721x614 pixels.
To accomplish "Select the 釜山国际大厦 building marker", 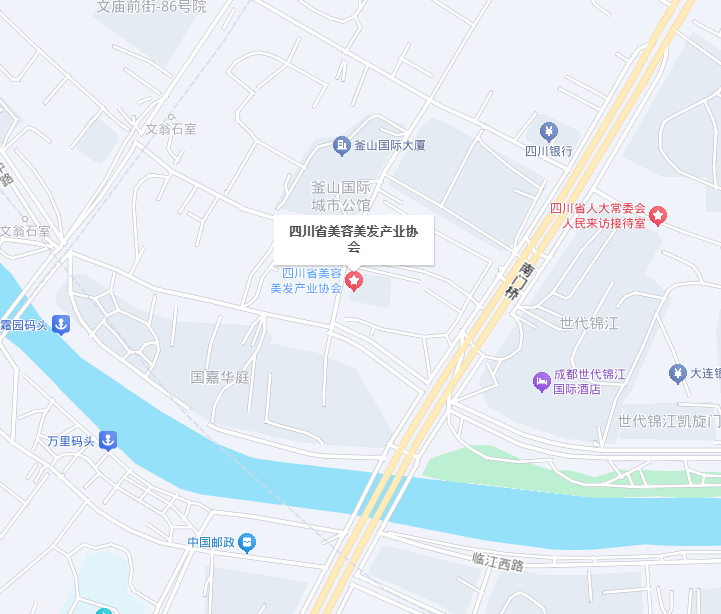I will coord(341,146).
